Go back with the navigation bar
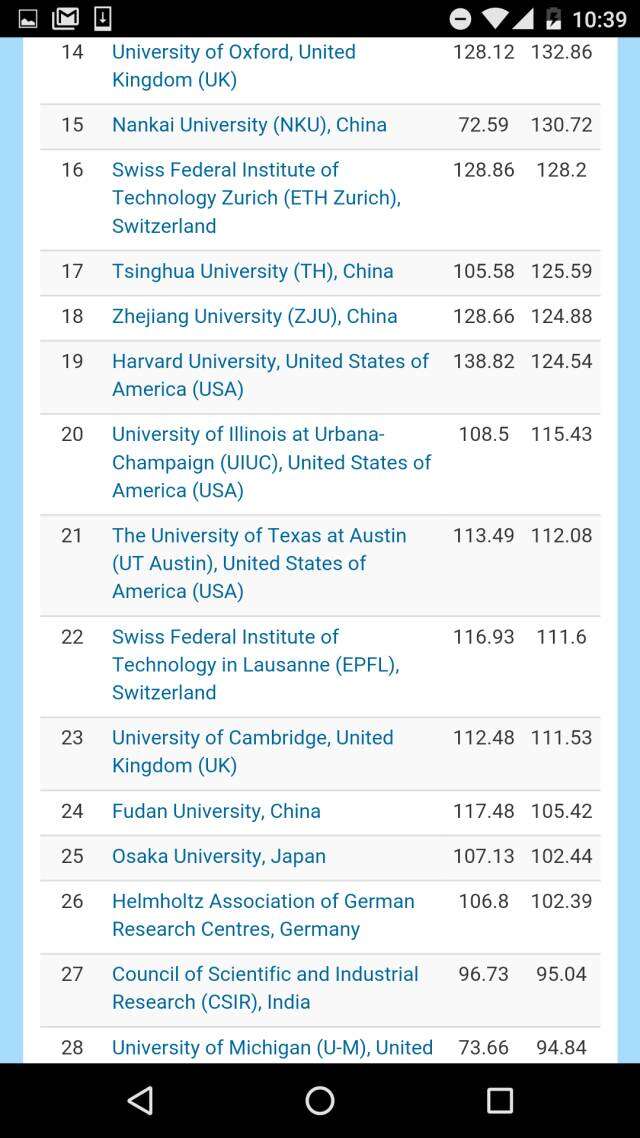 (x=140, y=1100)
